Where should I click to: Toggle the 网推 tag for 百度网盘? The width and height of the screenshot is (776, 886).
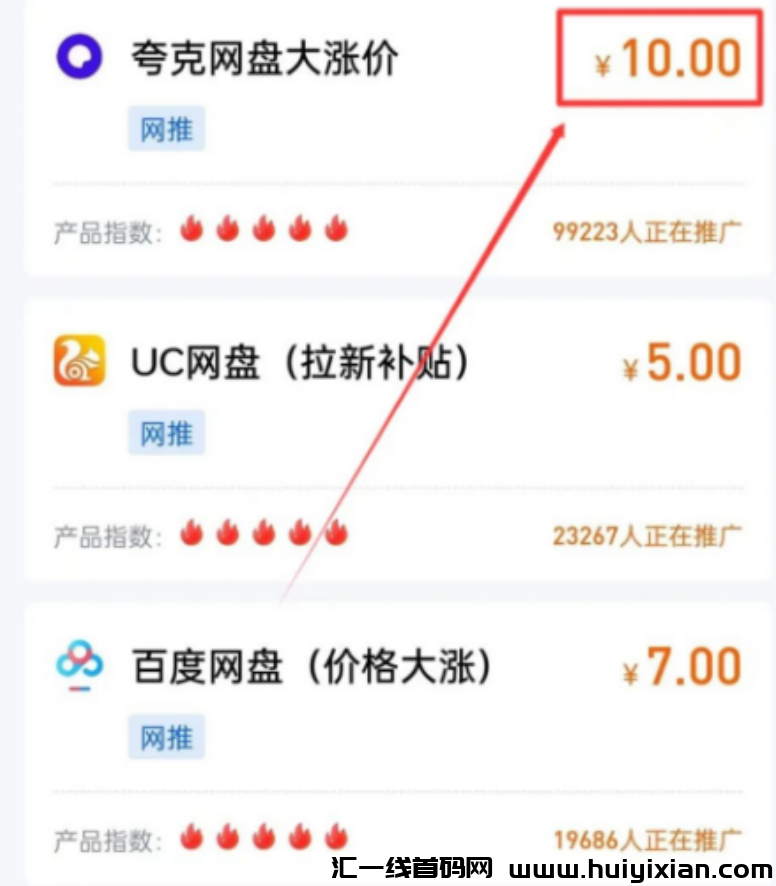coord(166,737)
